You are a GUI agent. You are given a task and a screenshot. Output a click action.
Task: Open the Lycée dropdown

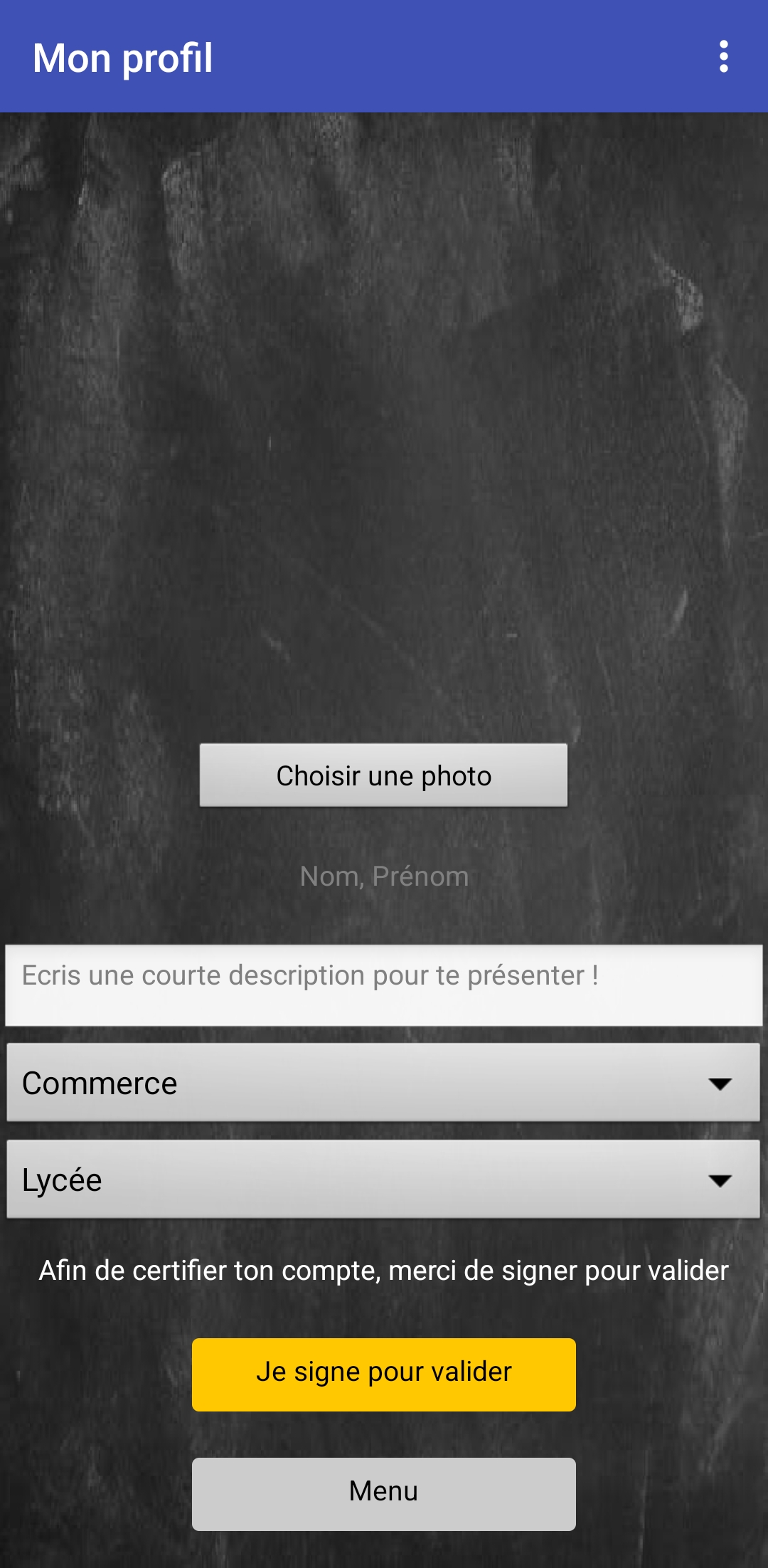[384, 1180]
